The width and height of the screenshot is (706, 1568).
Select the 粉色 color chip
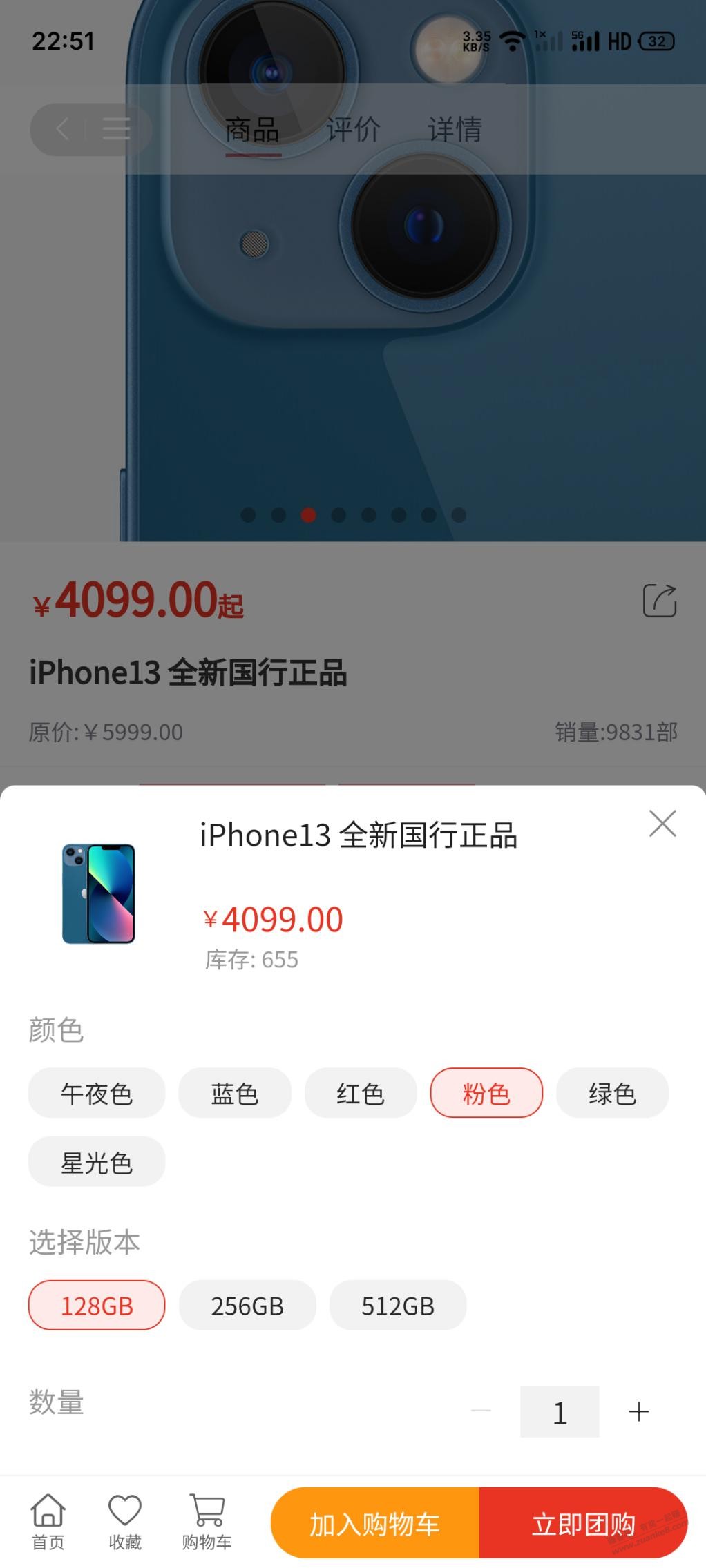point(486,1093)
